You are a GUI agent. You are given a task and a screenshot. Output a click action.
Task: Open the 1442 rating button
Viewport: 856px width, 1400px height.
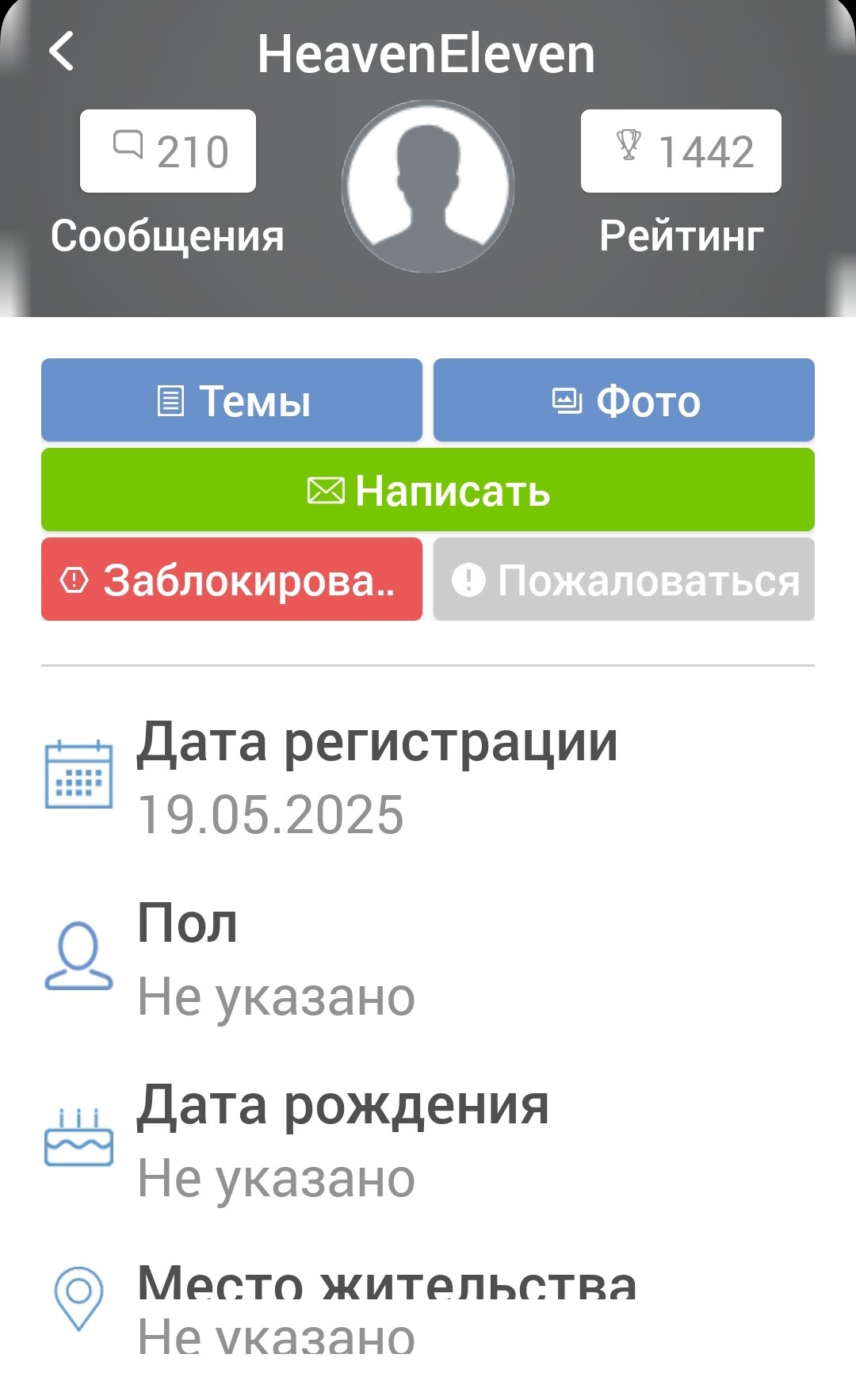pos(681,151)
